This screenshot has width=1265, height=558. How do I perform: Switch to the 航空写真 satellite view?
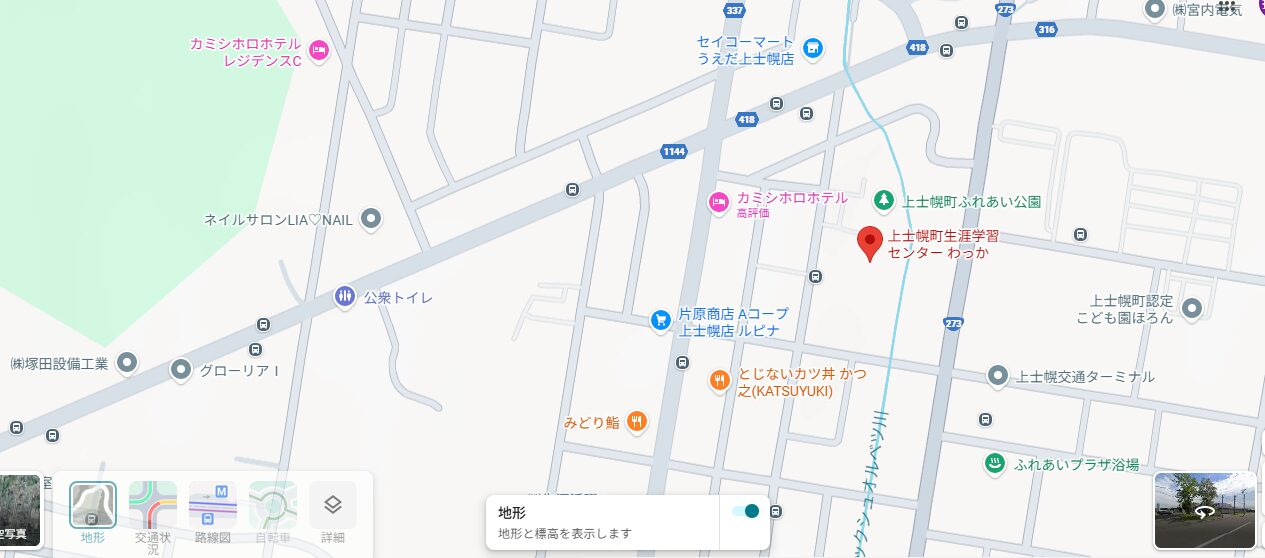(19, 510)
